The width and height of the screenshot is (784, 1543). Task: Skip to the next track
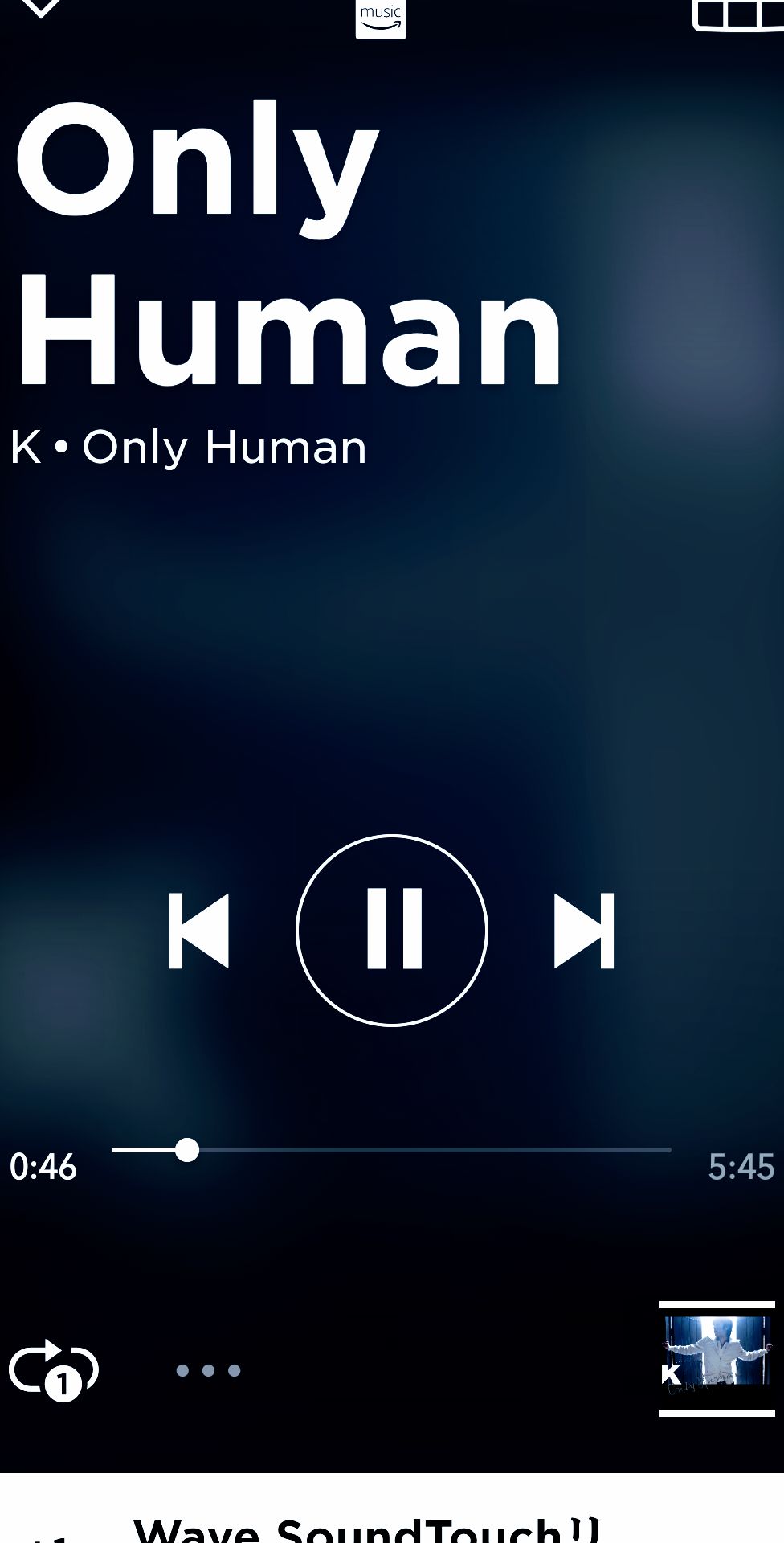[x=584, y=931]
